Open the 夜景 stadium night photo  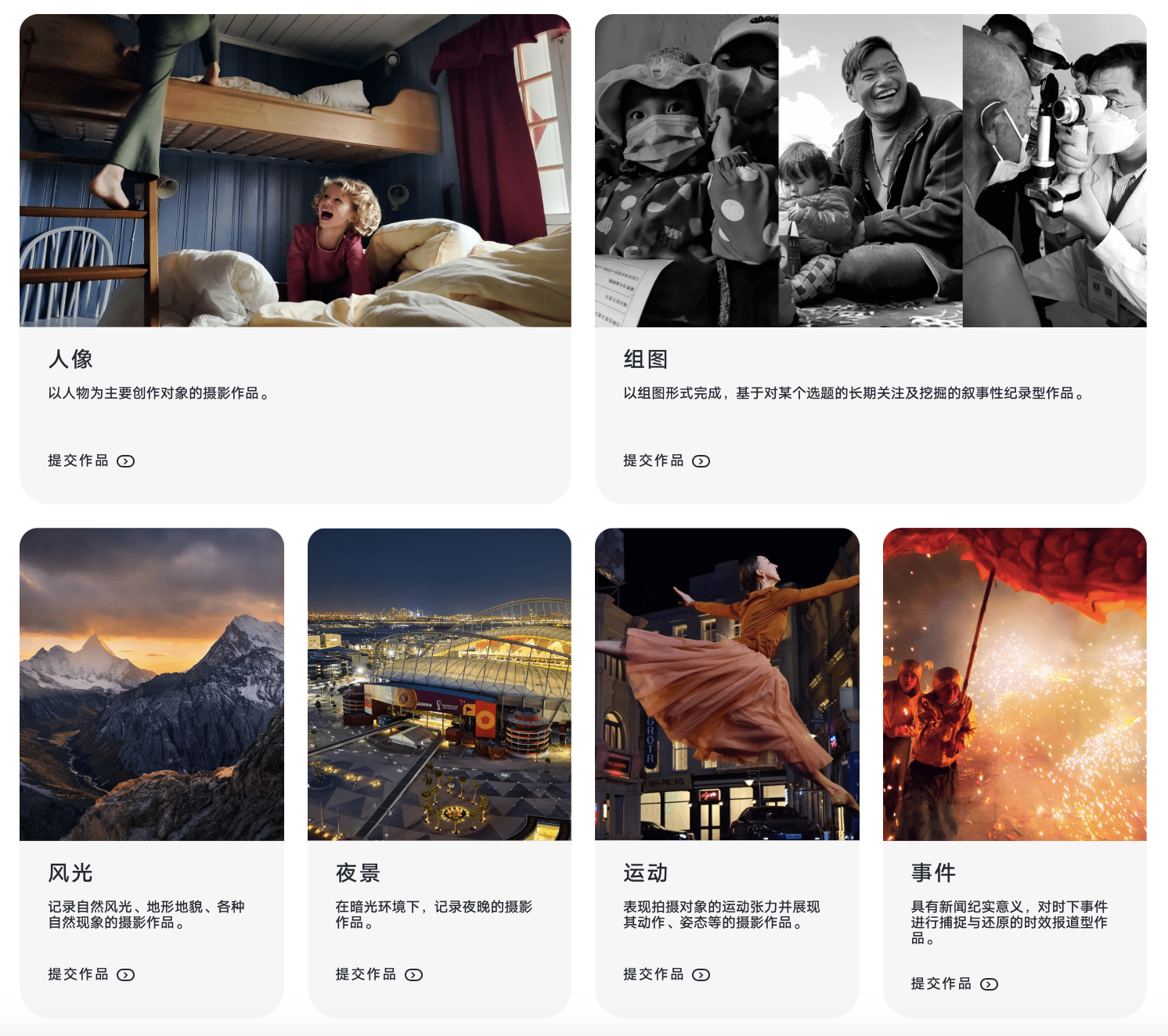pyautogui.click(x=439, y=684)
